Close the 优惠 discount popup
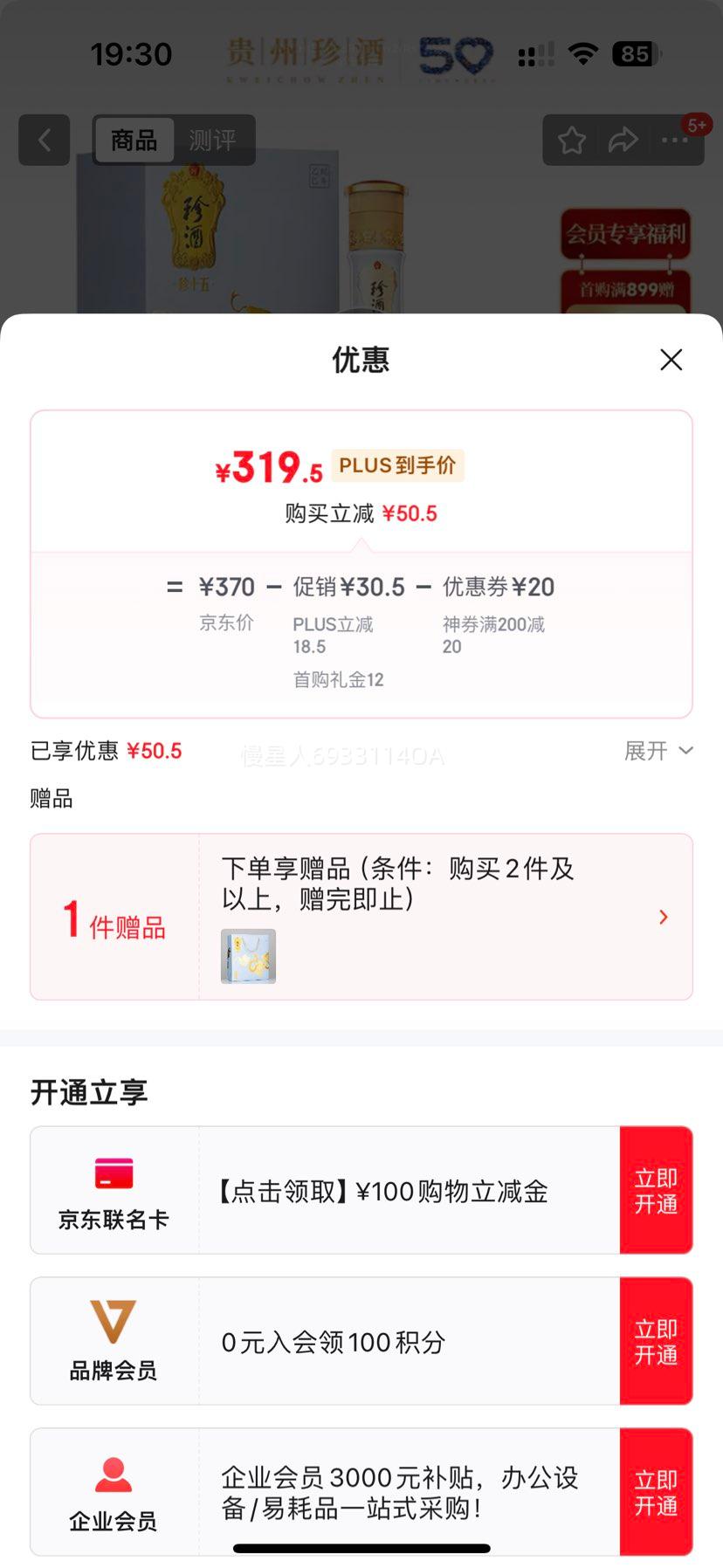This screenshot has height=1568, width=723. (670, 360)
